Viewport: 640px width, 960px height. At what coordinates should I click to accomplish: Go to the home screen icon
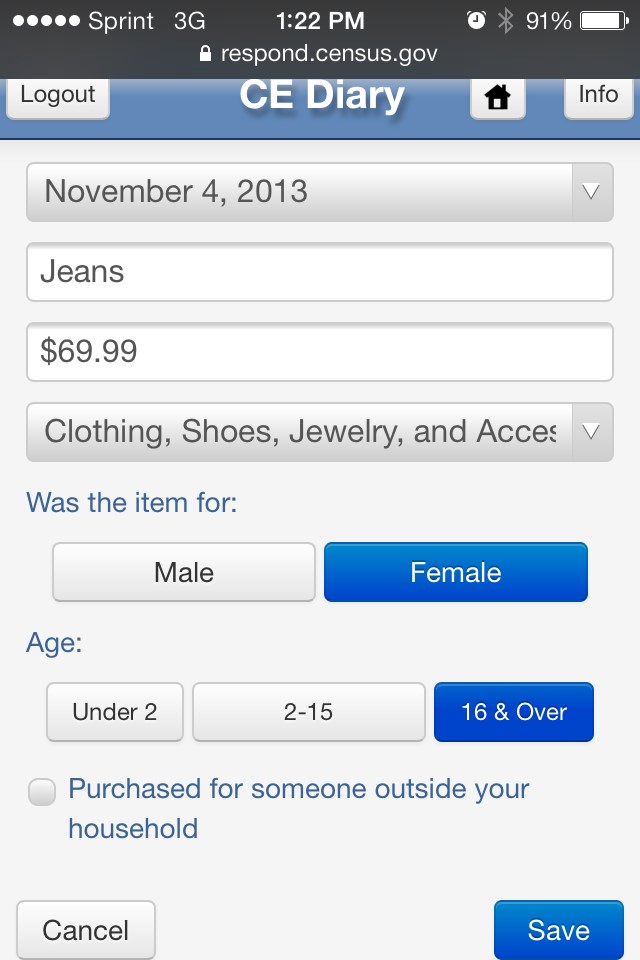tap(497, 97)
